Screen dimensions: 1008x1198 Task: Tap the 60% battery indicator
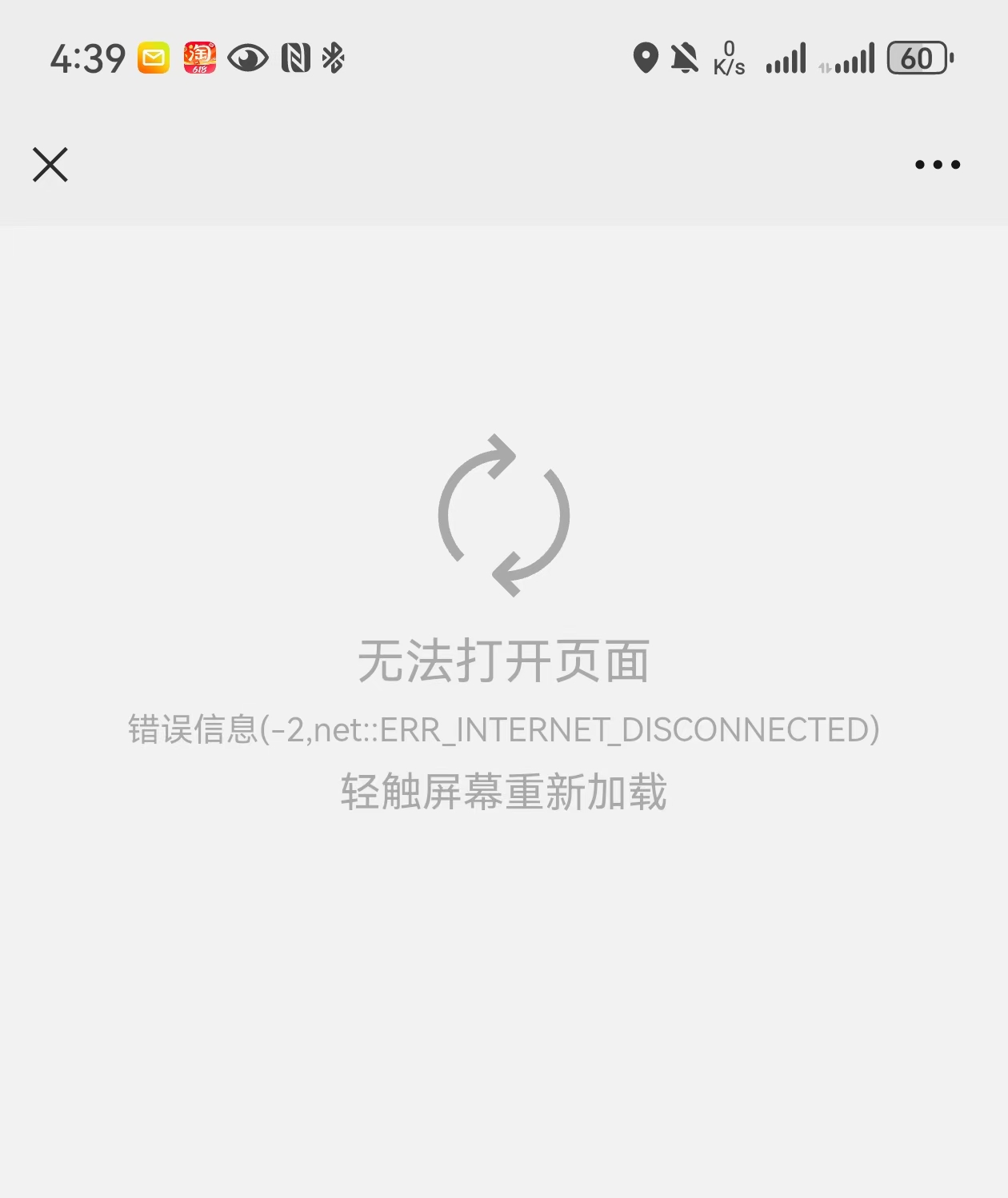(918, 58)
